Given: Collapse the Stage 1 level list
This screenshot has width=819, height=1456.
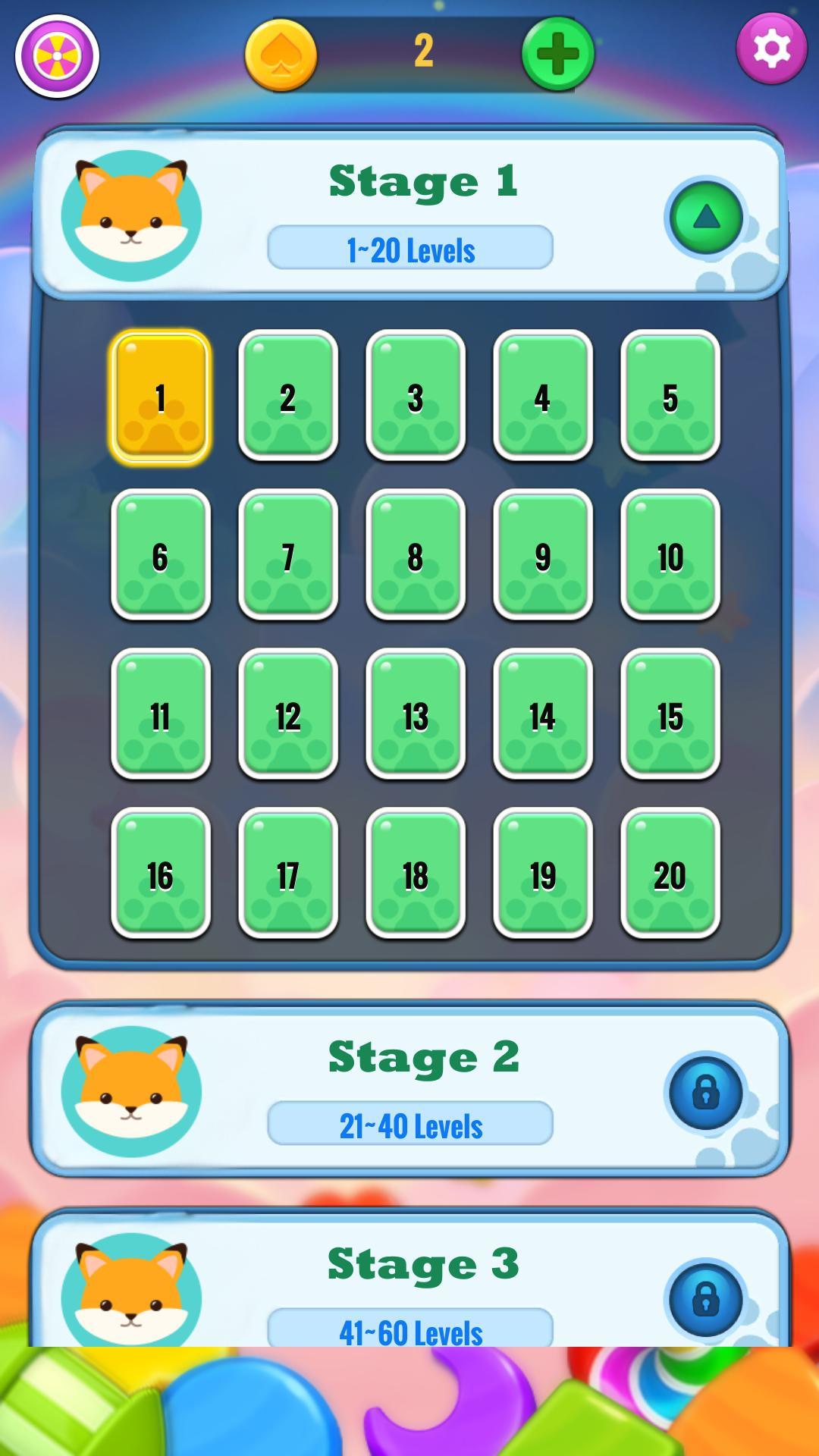Looking at the screenshot, I should pyautogui.click(x=705, y=218).
